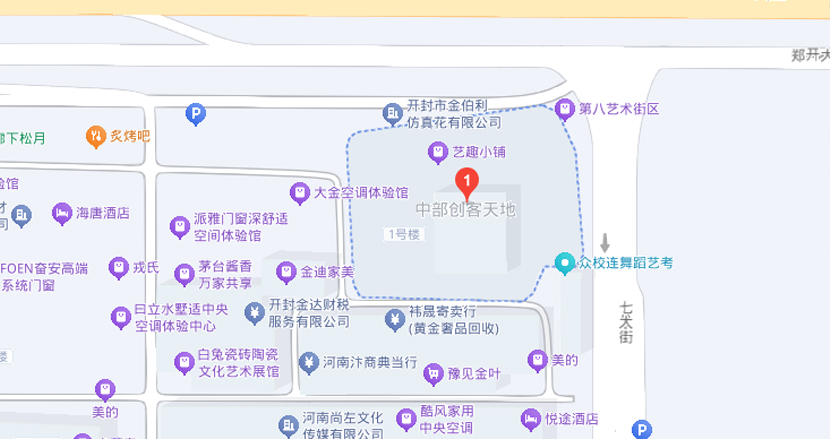Select 大金空调体验馆 on the map
The height and width of the screenshot is (439, 830).
point(299,192)
